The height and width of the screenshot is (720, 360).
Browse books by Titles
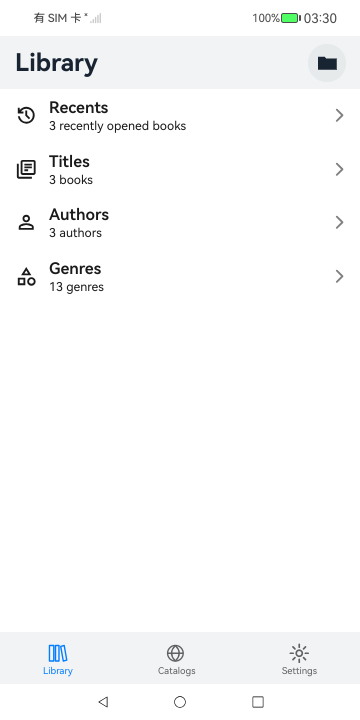[180, 169]
